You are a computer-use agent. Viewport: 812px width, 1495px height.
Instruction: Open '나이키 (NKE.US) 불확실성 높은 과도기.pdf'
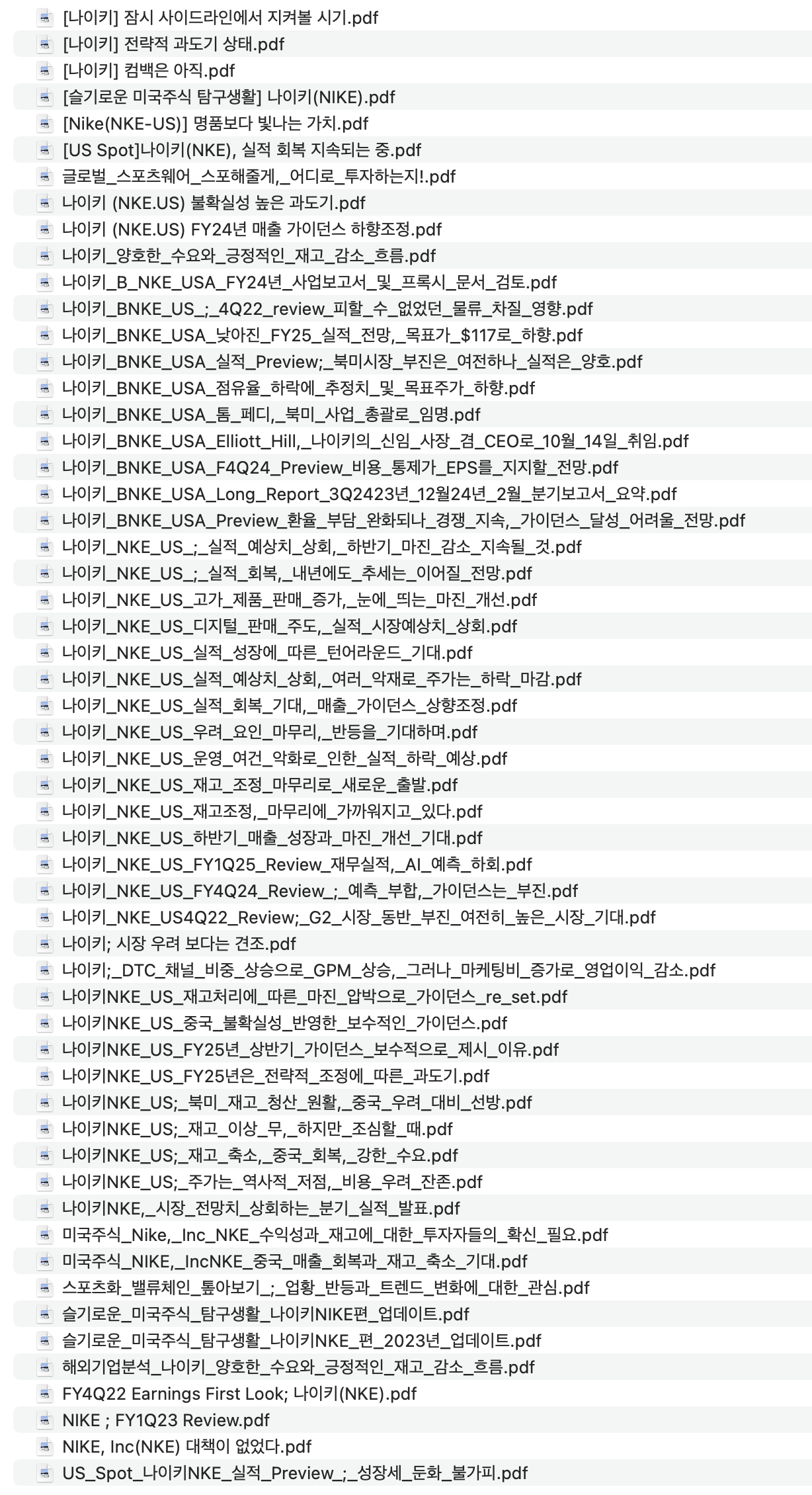click(214, 202)
